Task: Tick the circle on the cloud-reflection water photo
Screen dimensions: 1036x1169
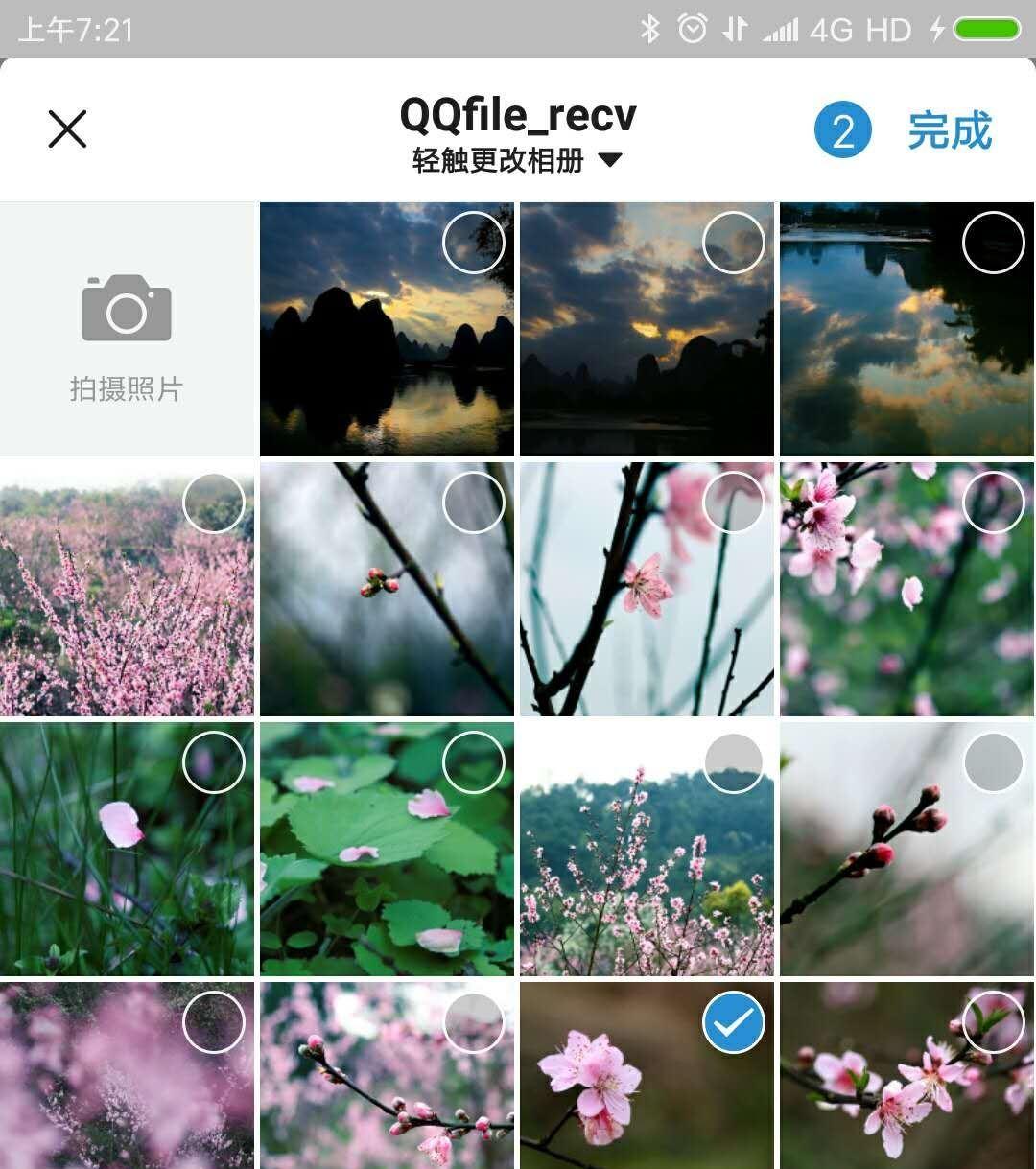Action: tap(993, 243)
